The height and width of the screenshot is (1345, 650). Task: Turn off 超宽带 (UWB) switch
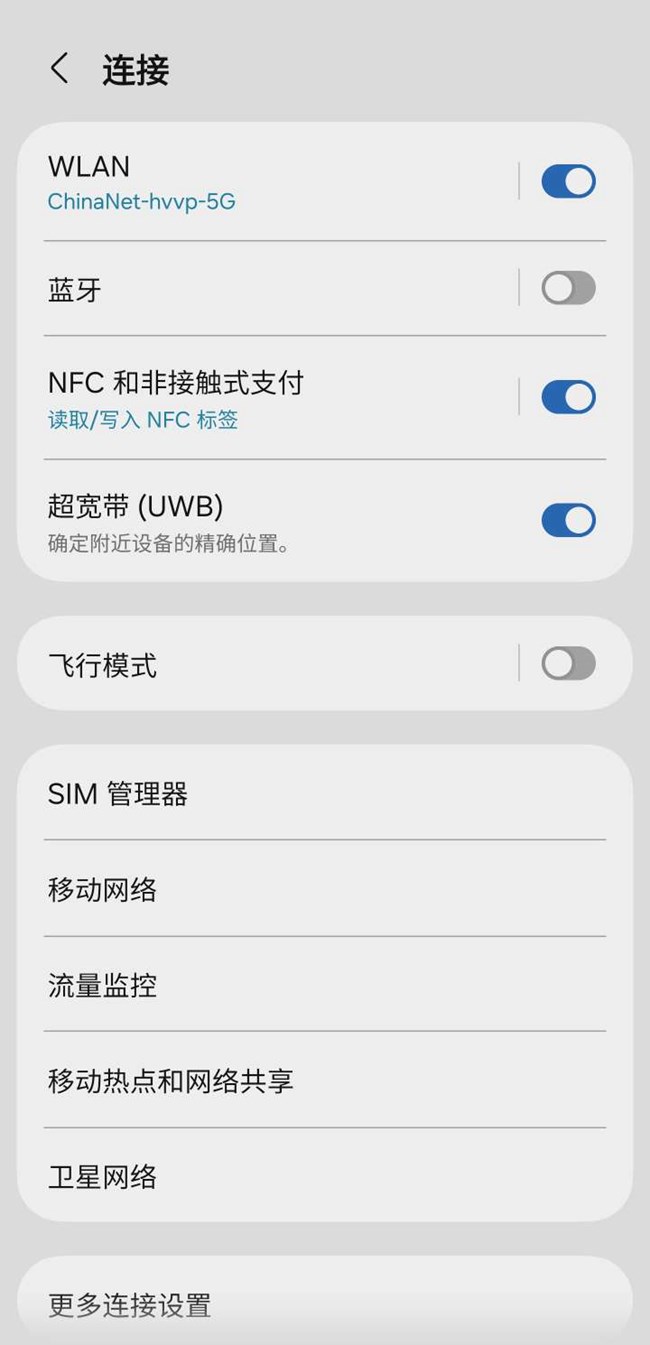coord(568,520)
